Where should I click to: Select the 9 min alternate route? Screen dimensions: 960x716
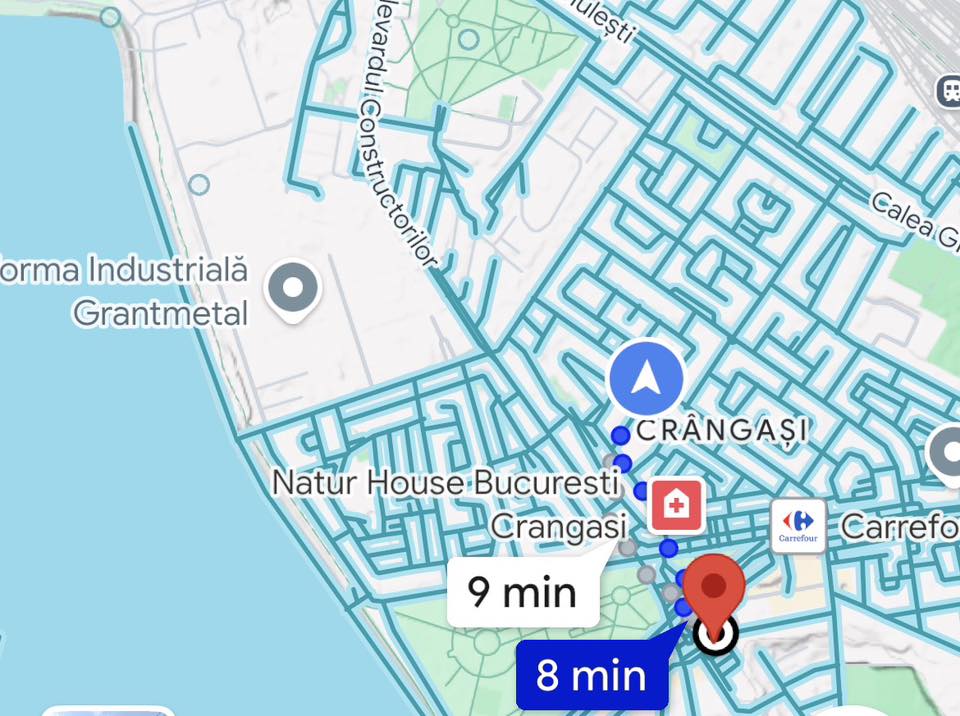tap(522, 592)
